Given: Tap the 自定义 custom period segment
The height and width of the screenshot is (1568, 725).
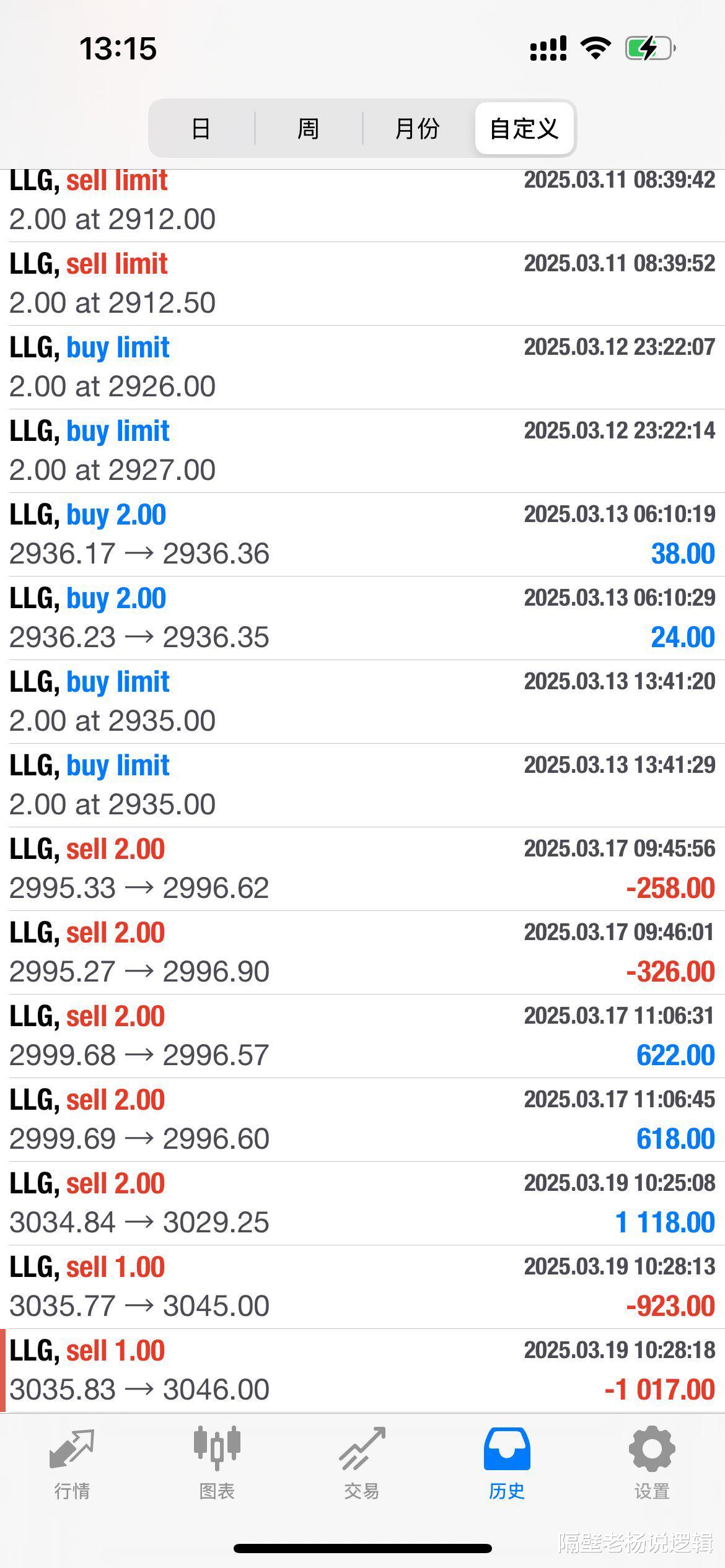Looking at the screenshot, I should pos(524,128).
